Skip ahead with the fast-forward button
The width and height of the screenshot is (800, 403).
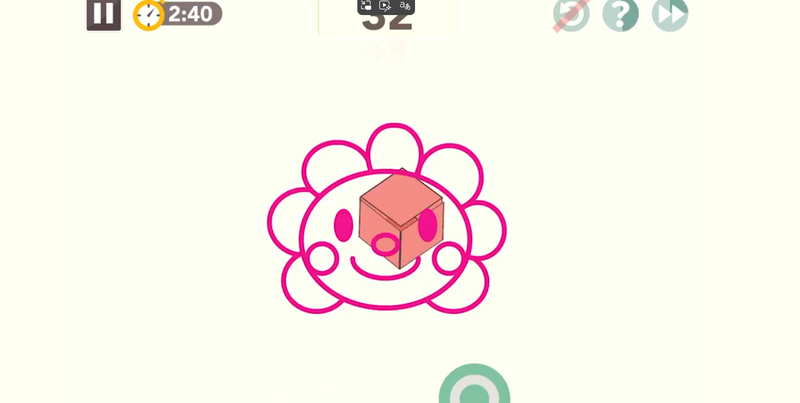[670, 14]
